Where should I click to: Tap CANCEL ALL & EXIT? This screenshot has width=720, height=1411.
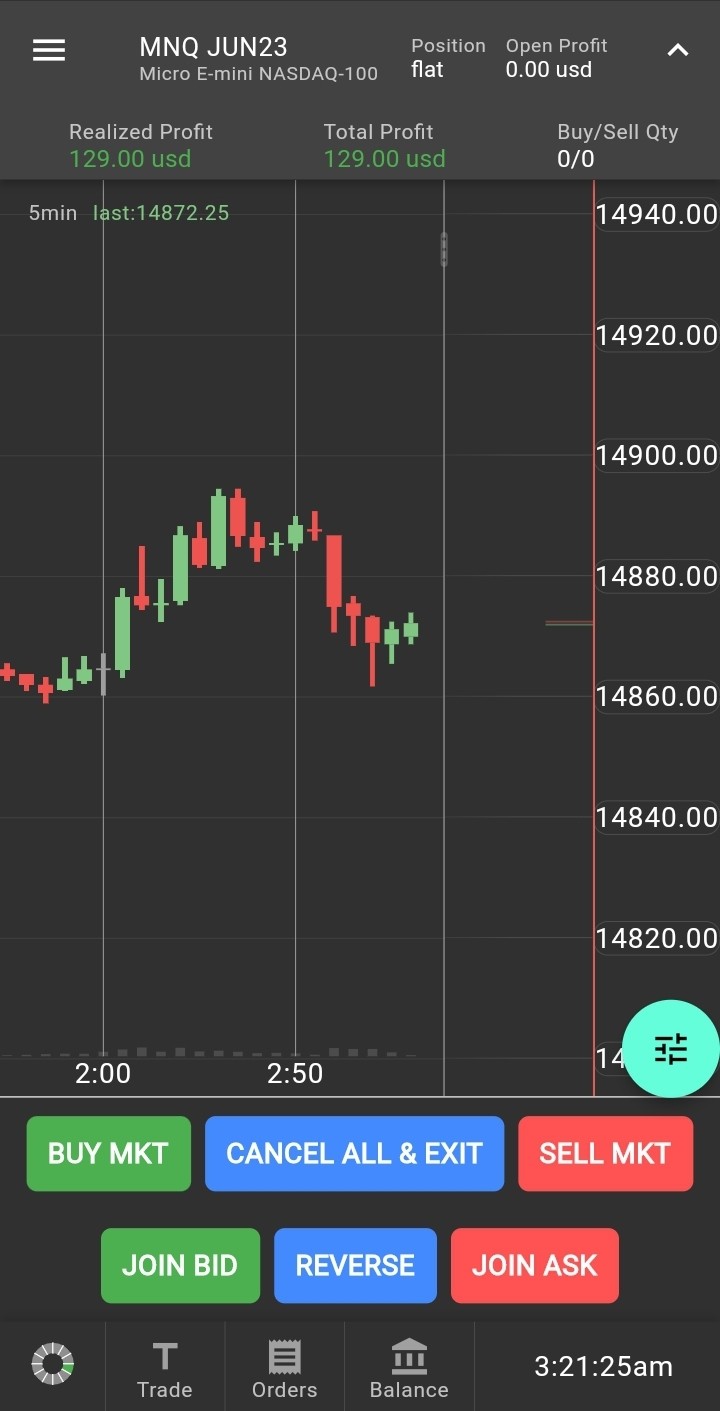point(354,1153)
